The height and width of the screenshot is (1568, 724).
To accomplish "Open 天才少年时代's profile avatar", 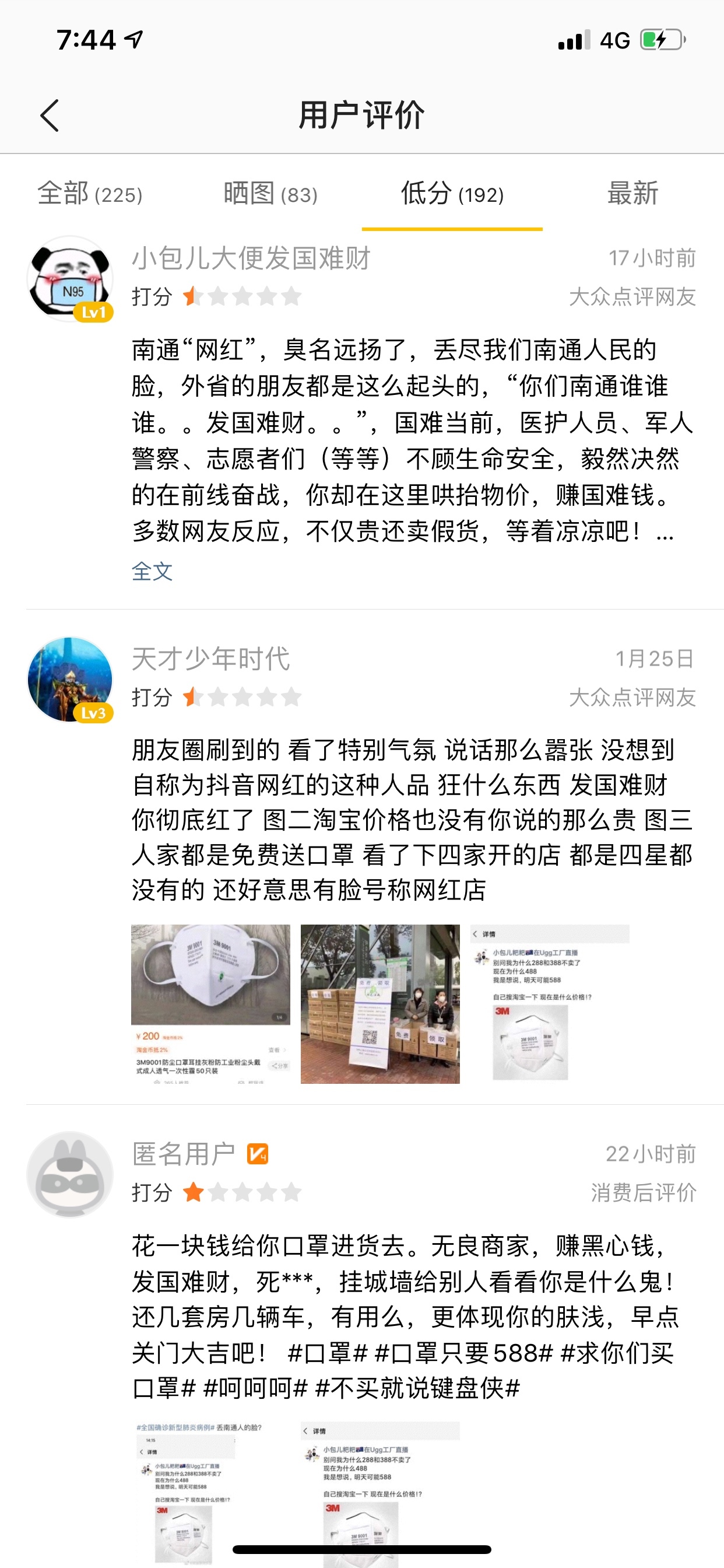I will [70, 678].
